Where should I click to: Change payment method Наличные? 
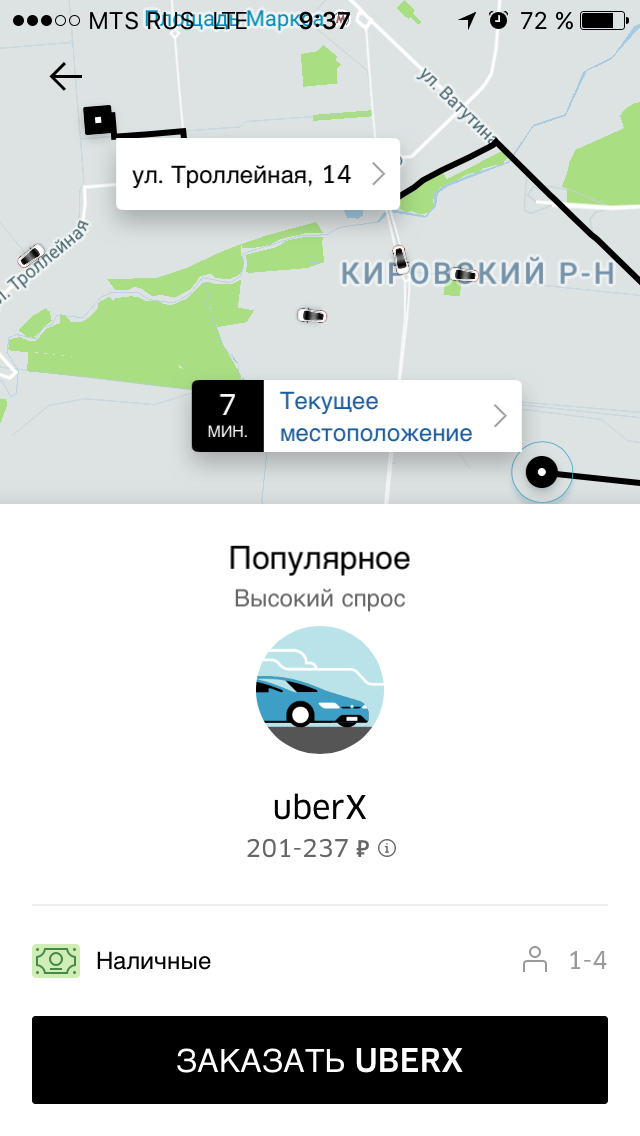(x=122, y=961)
